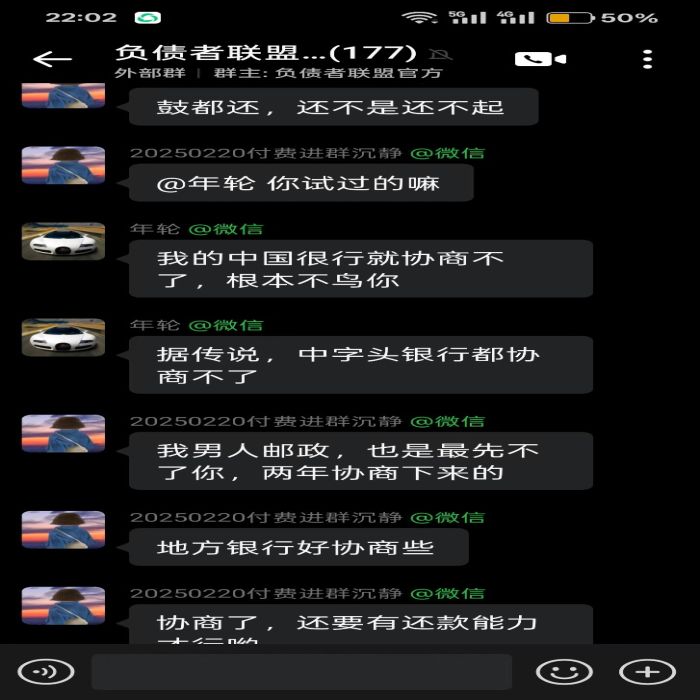Screen dimensions: 700x700
Task: Open group info via 负债者联盟 title
Action: 265,53
